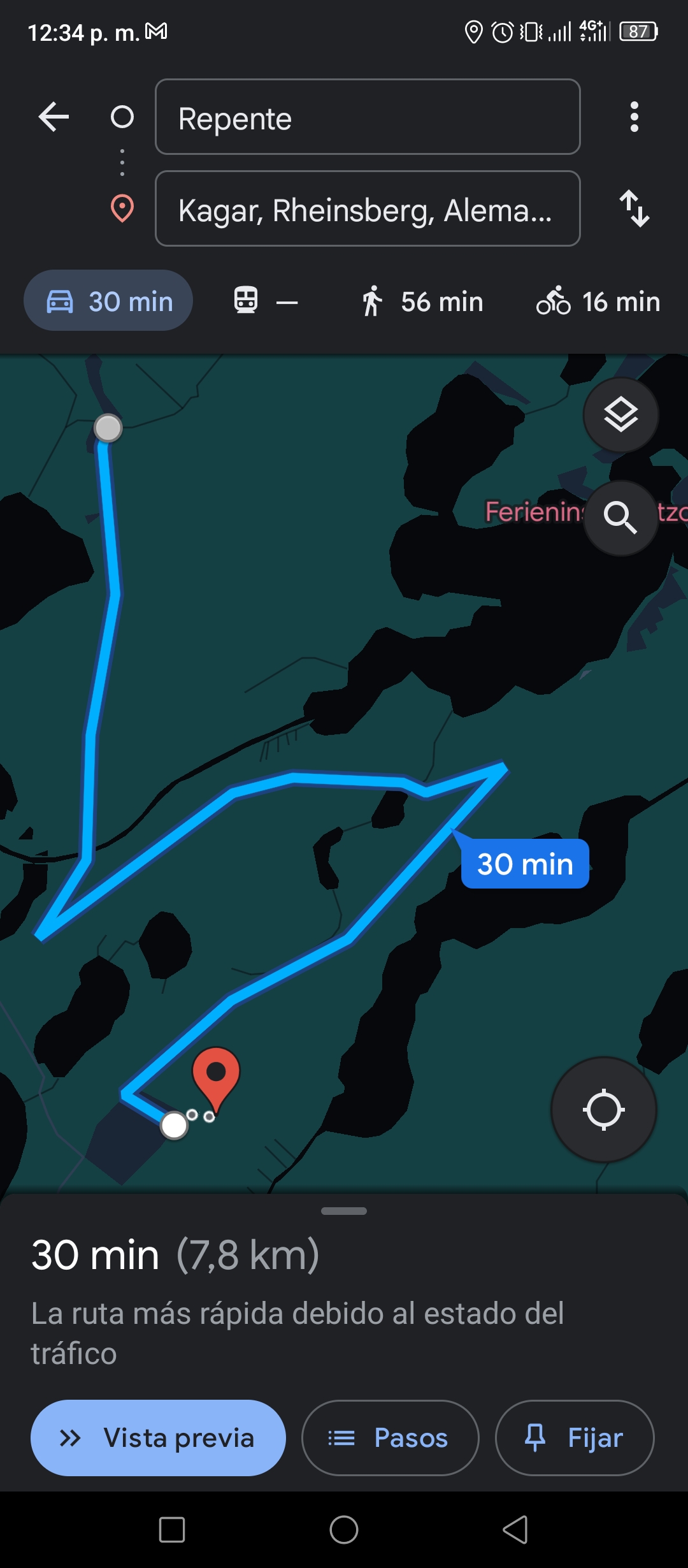Search along the route with the magnifier
The height and width of the screenshot is (1568, 688).
tap(621, 518)
